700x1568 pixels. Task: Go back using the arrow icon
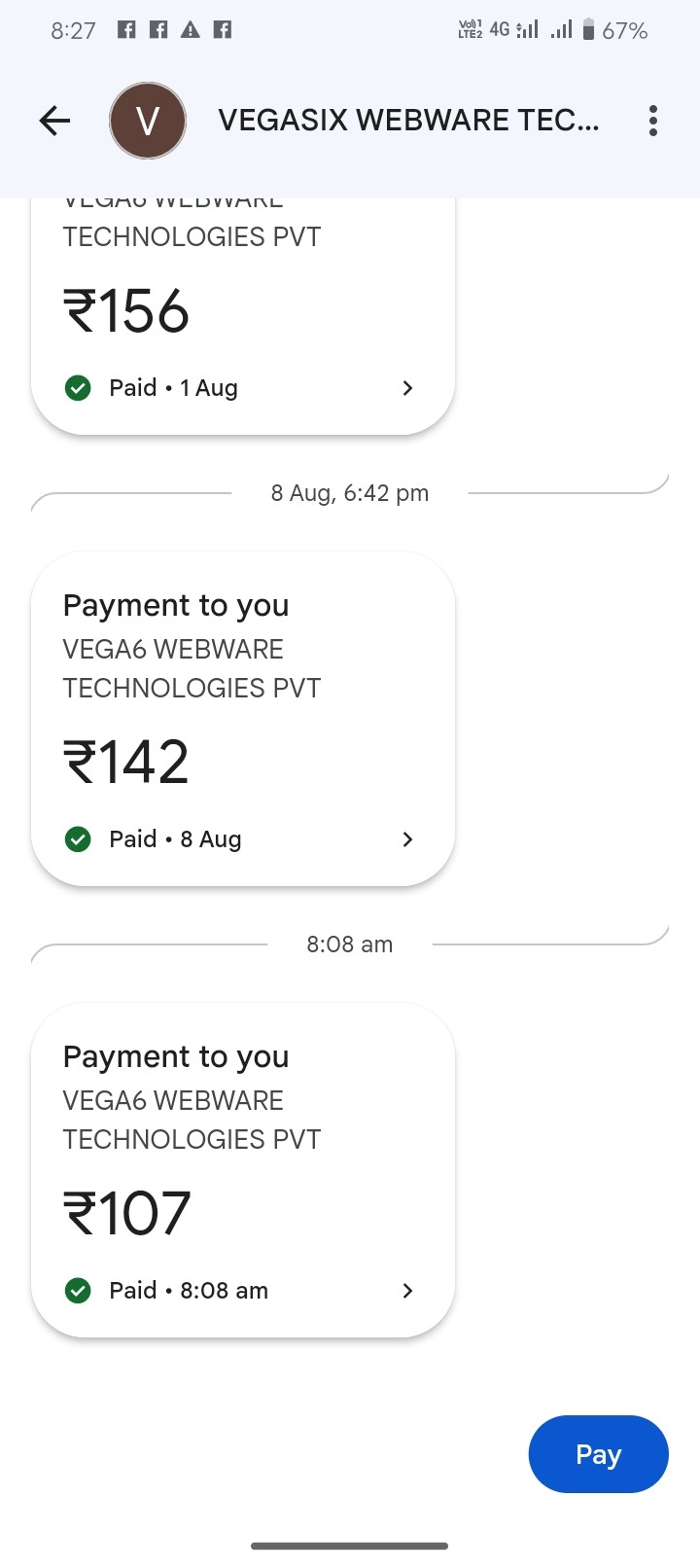pos(55,121)
